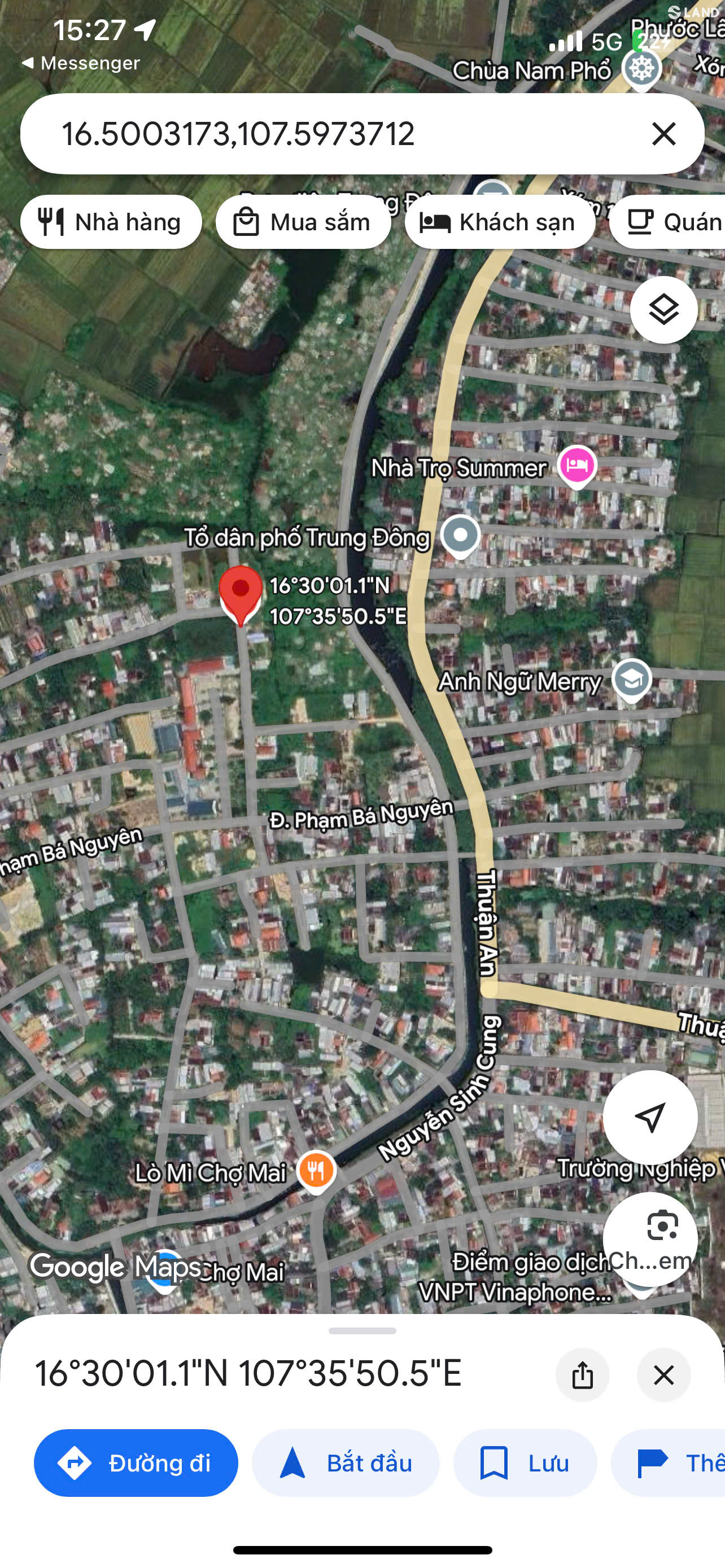Open the Lò Mì Chợ Mai marker
725x1568 pixels.
pyautogui.click(x=316, y=1171)
